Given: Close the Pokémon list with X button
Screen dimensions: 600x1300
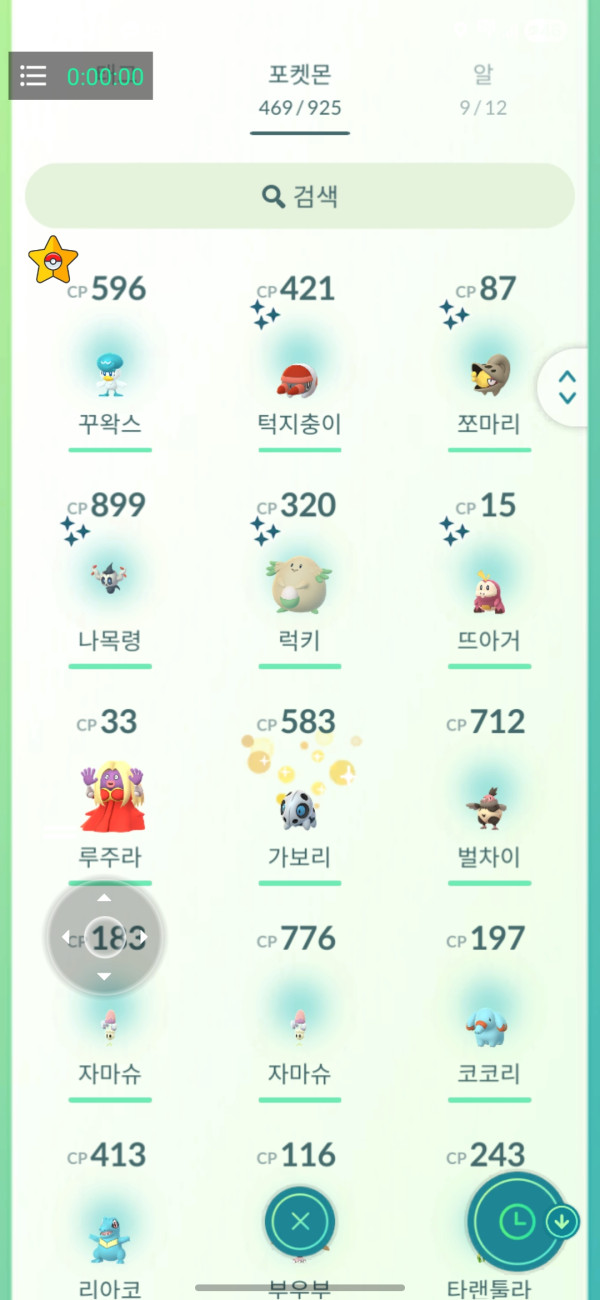Looking at the screenshot, I should 300,1221.
